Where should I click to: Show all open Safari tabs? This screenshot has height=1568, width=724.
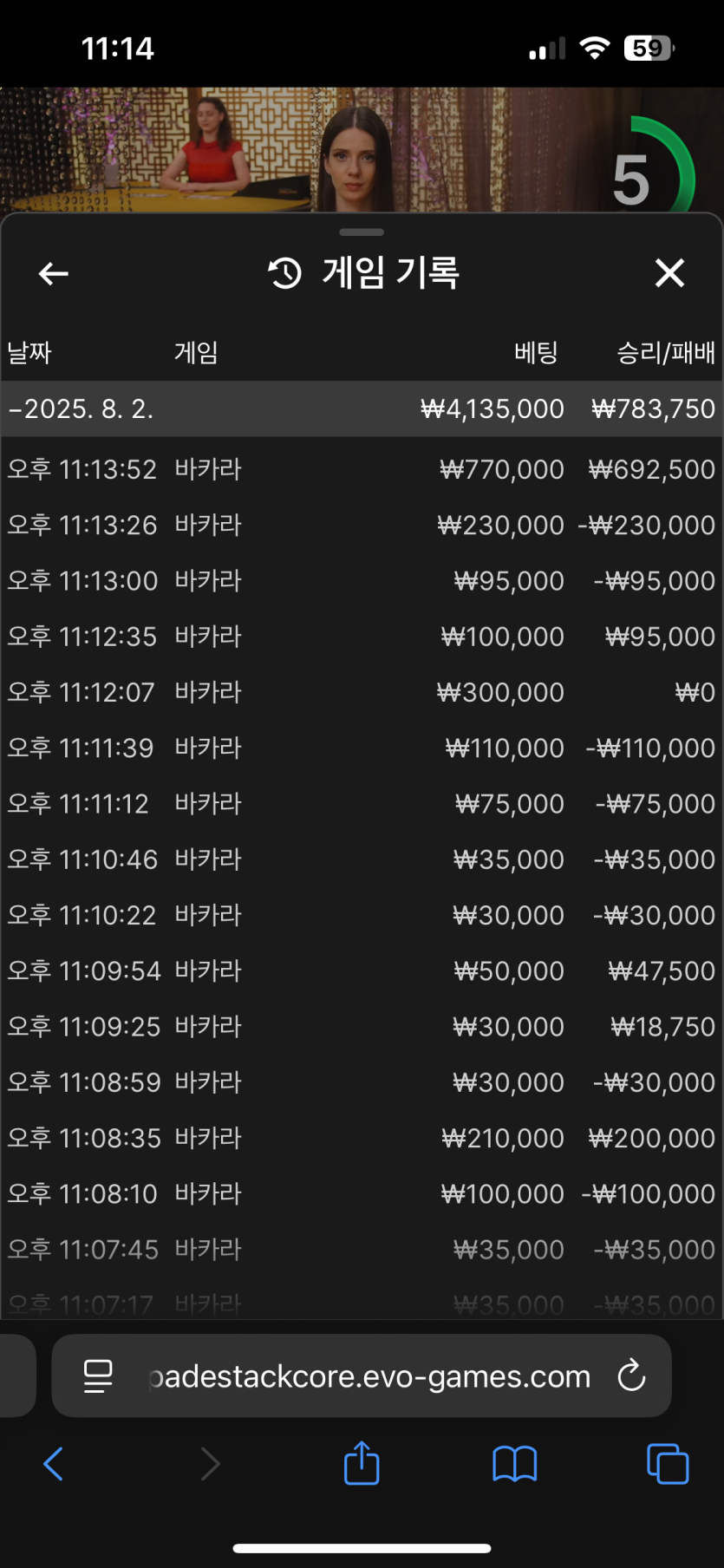(x=668, y=1464)
